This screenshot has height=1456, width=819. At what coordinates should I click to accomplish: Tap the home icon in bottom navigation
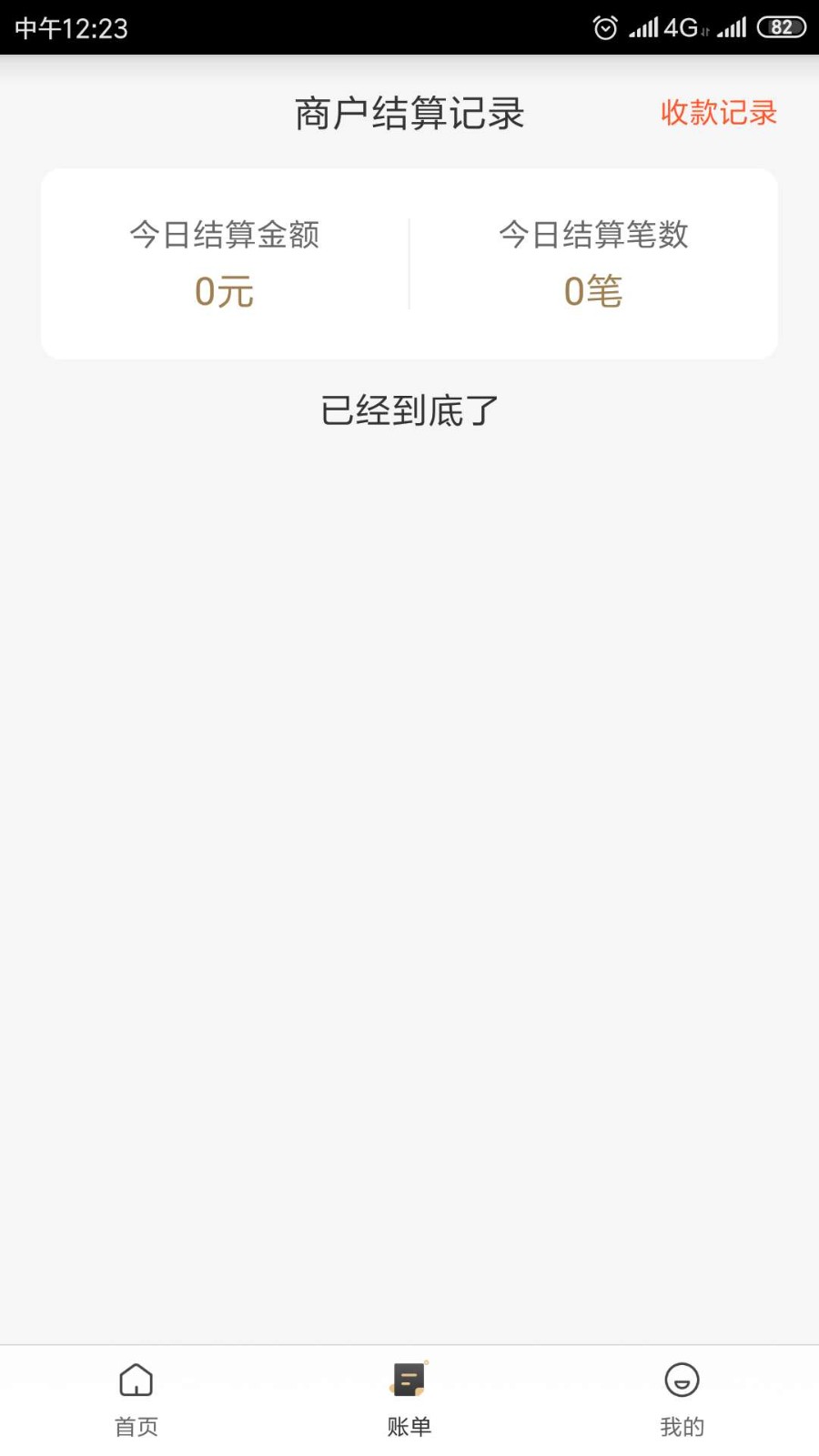tap(135, 1380)
